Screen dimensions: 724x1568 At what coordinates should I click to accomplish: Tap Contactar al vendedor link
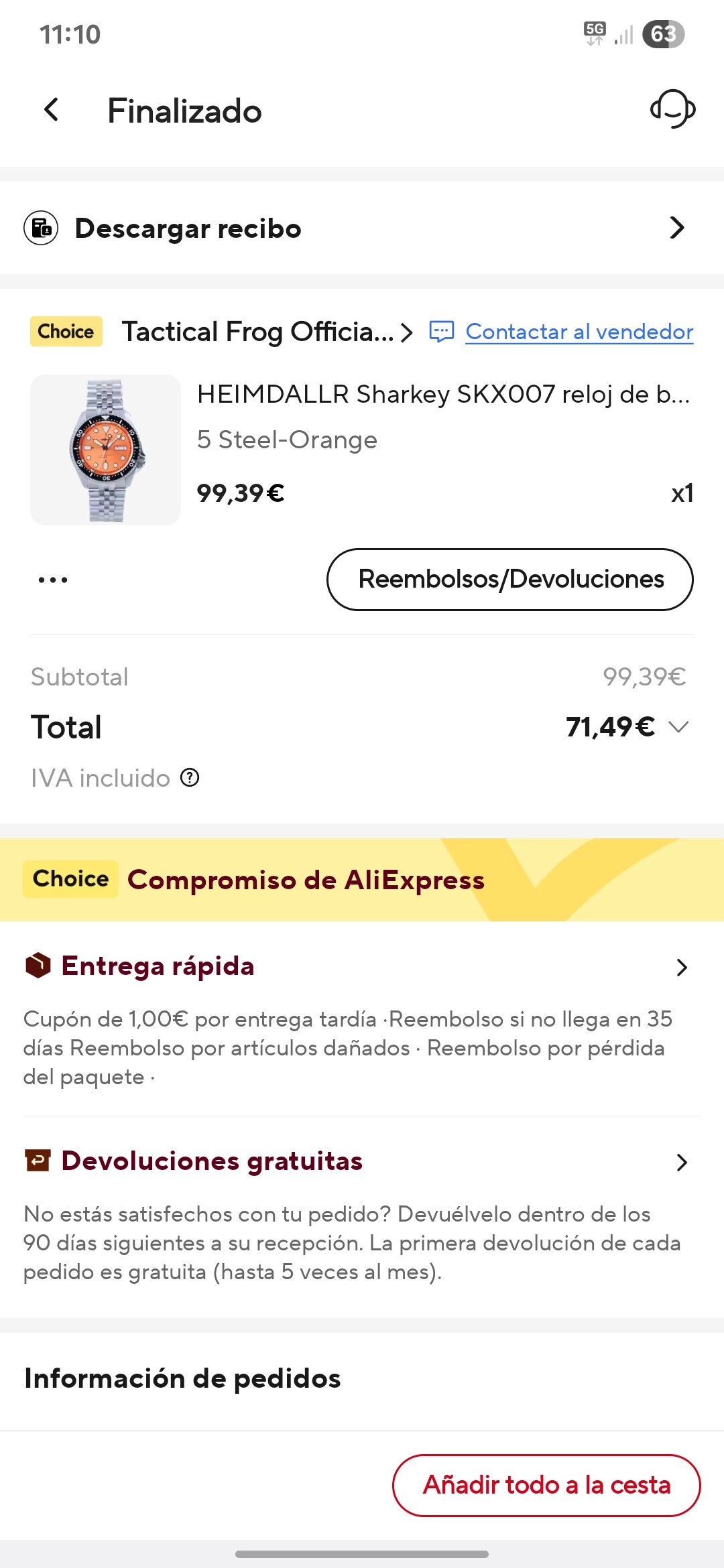point(579,332)
